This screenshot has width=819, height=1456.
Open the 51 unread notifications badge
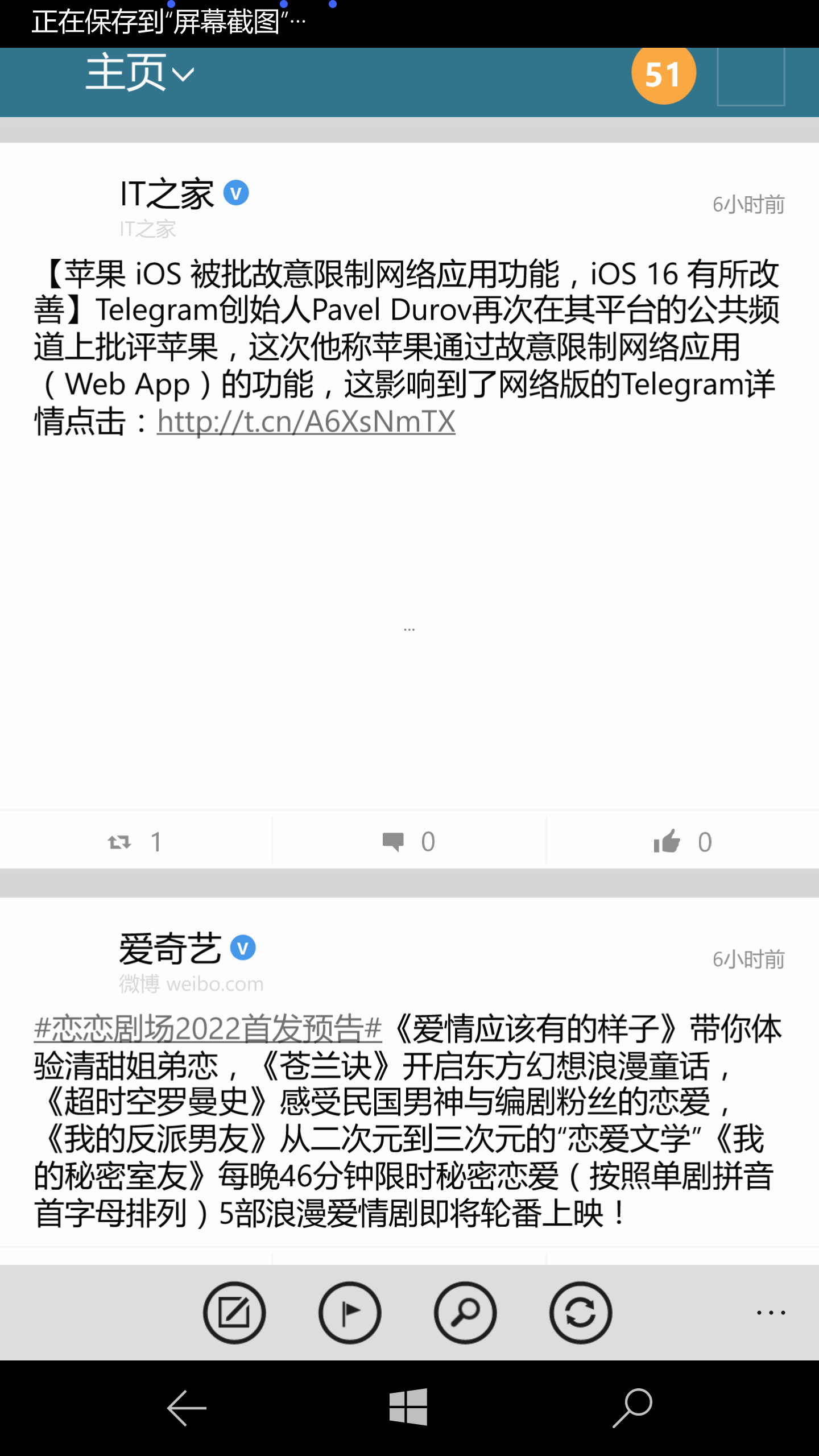click(663, 75)
